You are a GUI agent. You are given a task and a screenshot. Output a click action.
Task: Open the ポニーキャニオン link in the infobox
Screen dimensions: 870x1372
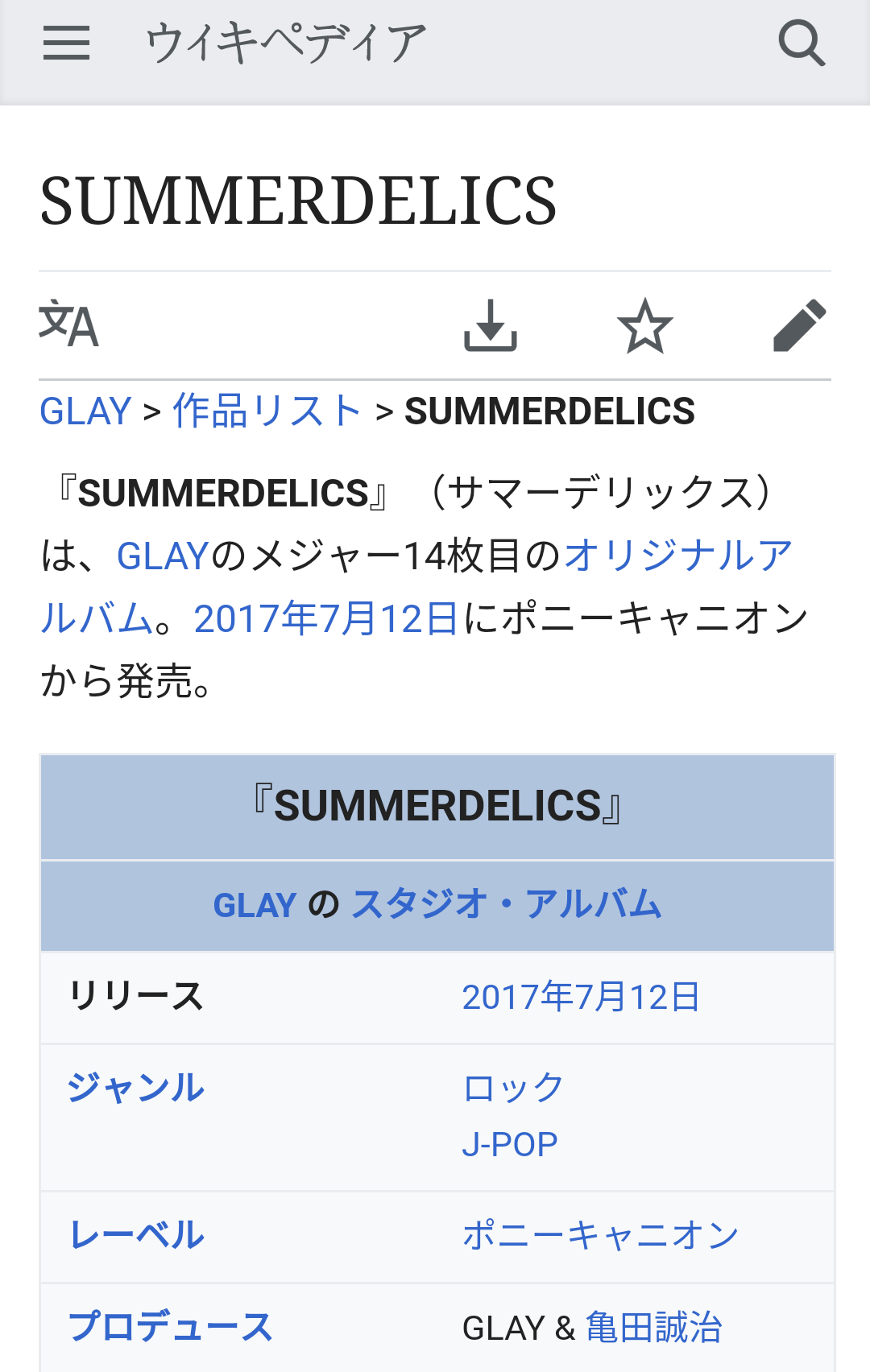click(x=600, y=1235)
